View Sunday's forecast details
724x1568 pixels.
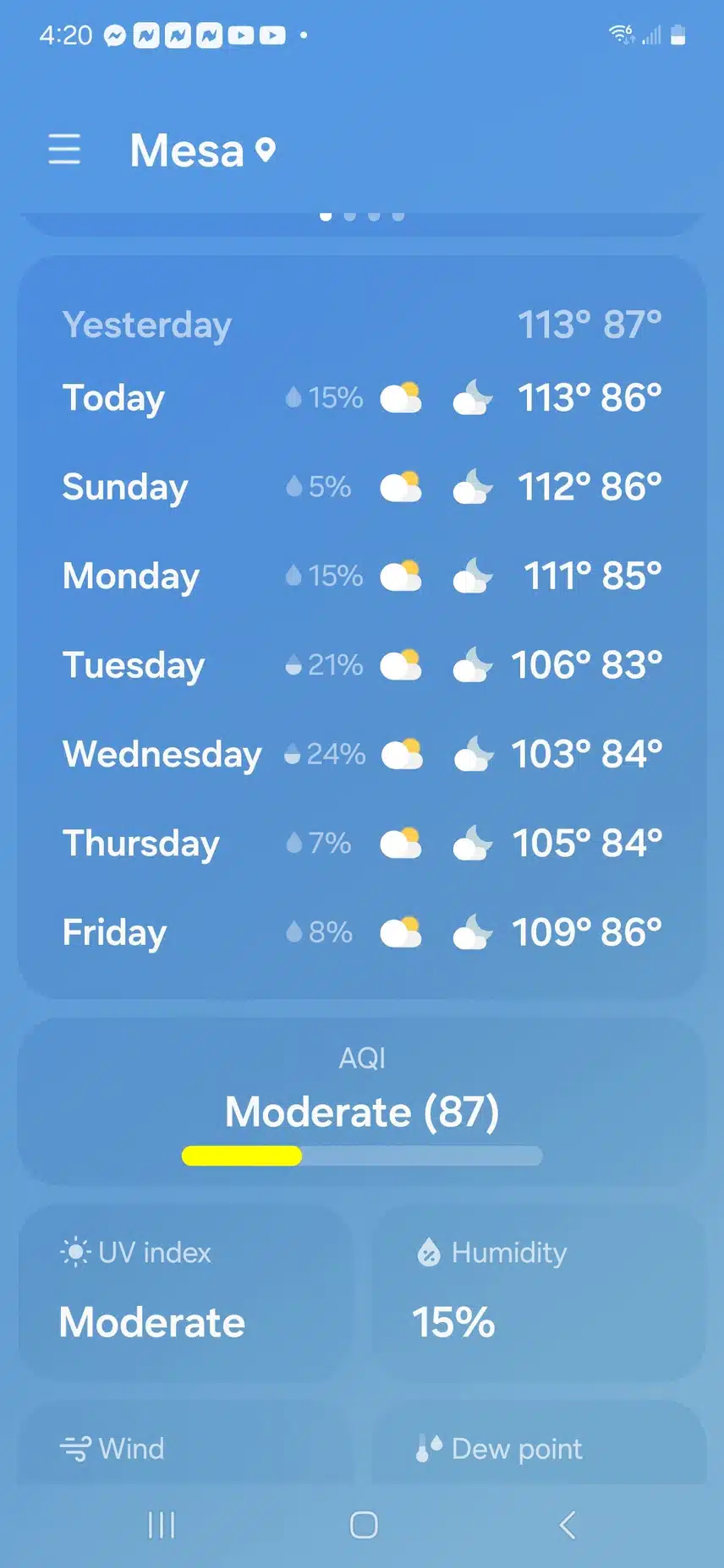point(361,487)
